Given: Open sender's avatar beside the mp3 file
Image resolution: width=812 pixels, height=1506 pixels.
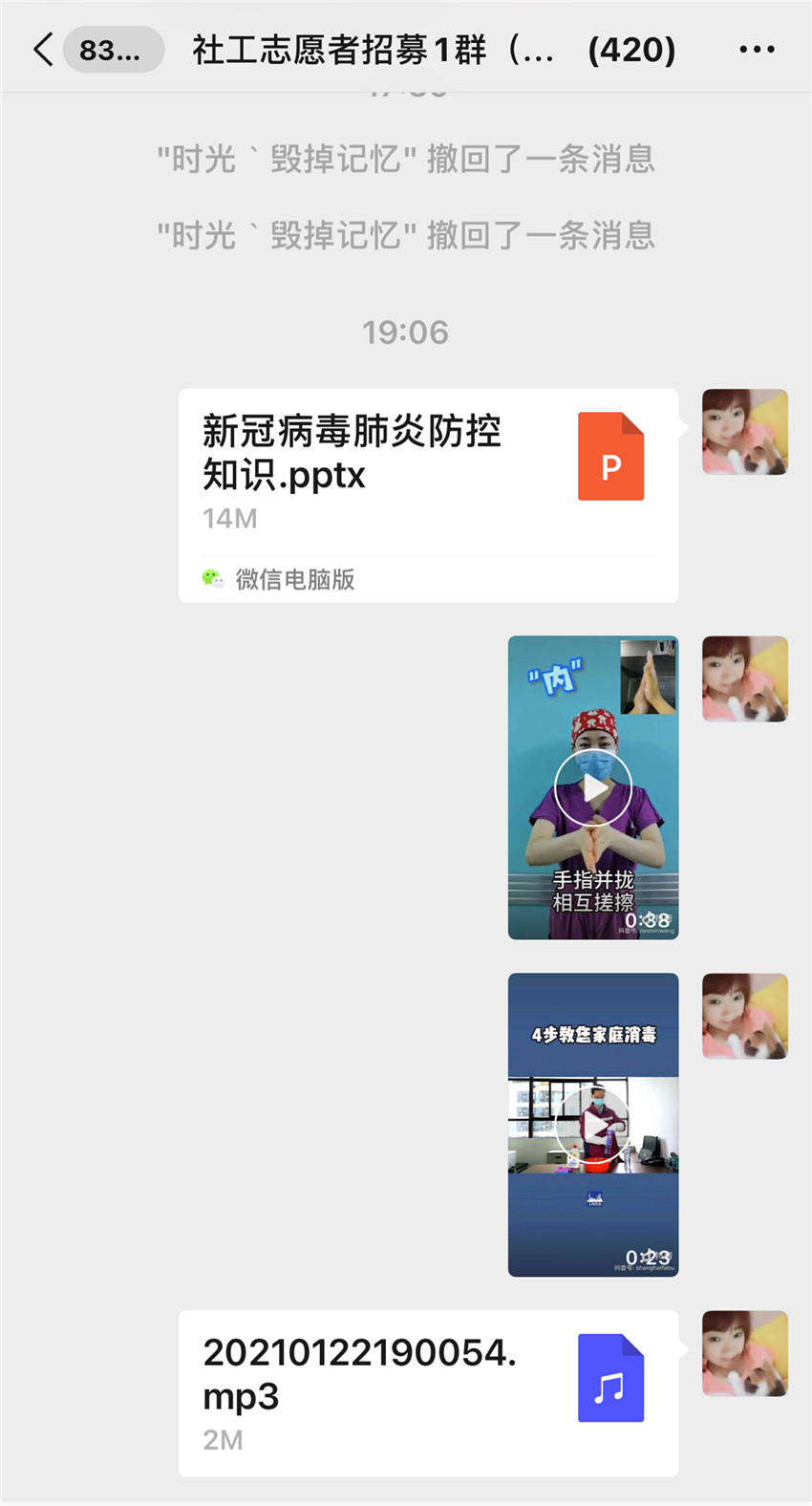Looking at the screenshot, I should click(x=745, y=1353).
